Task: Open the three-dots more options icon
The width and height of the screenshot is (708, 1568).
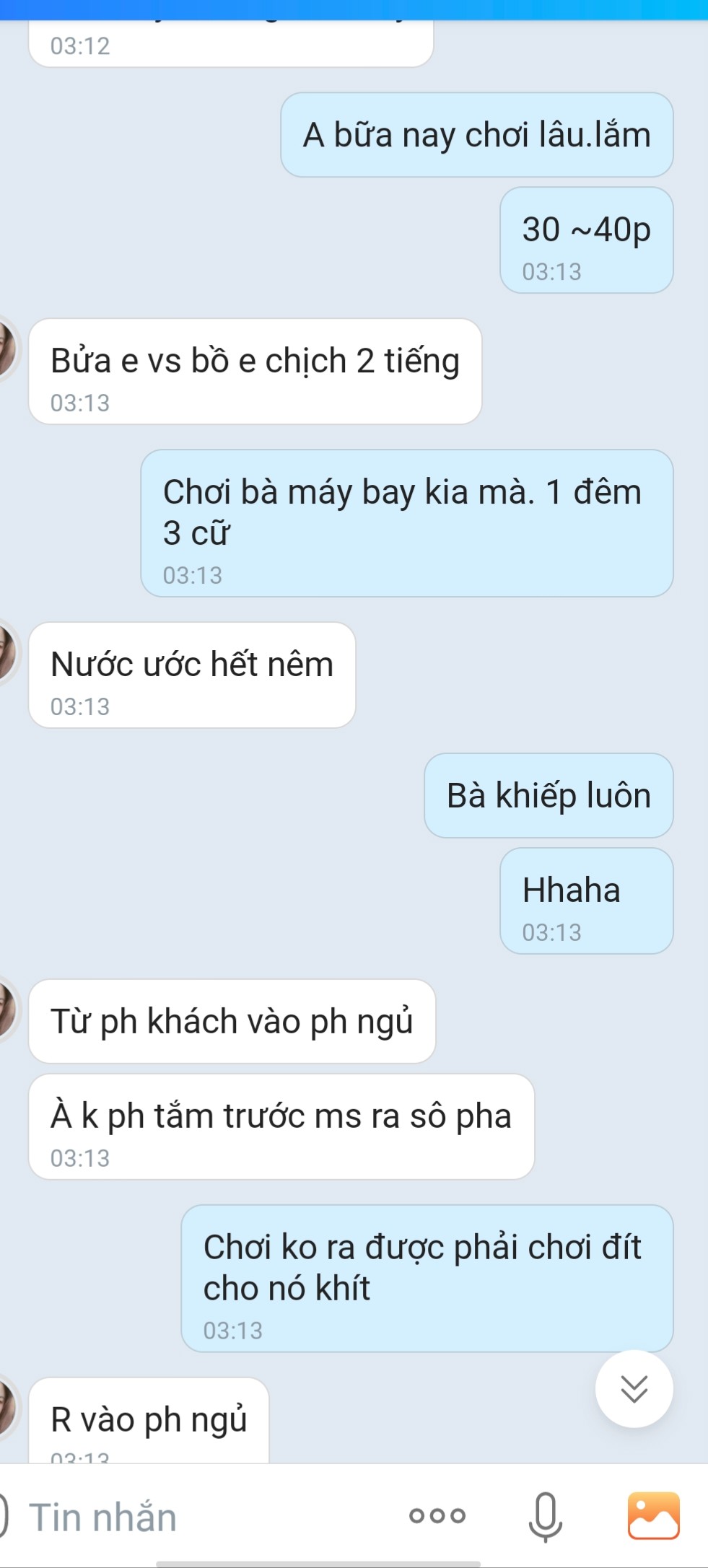Action: pyautogui.click(x=437, y=1515)
